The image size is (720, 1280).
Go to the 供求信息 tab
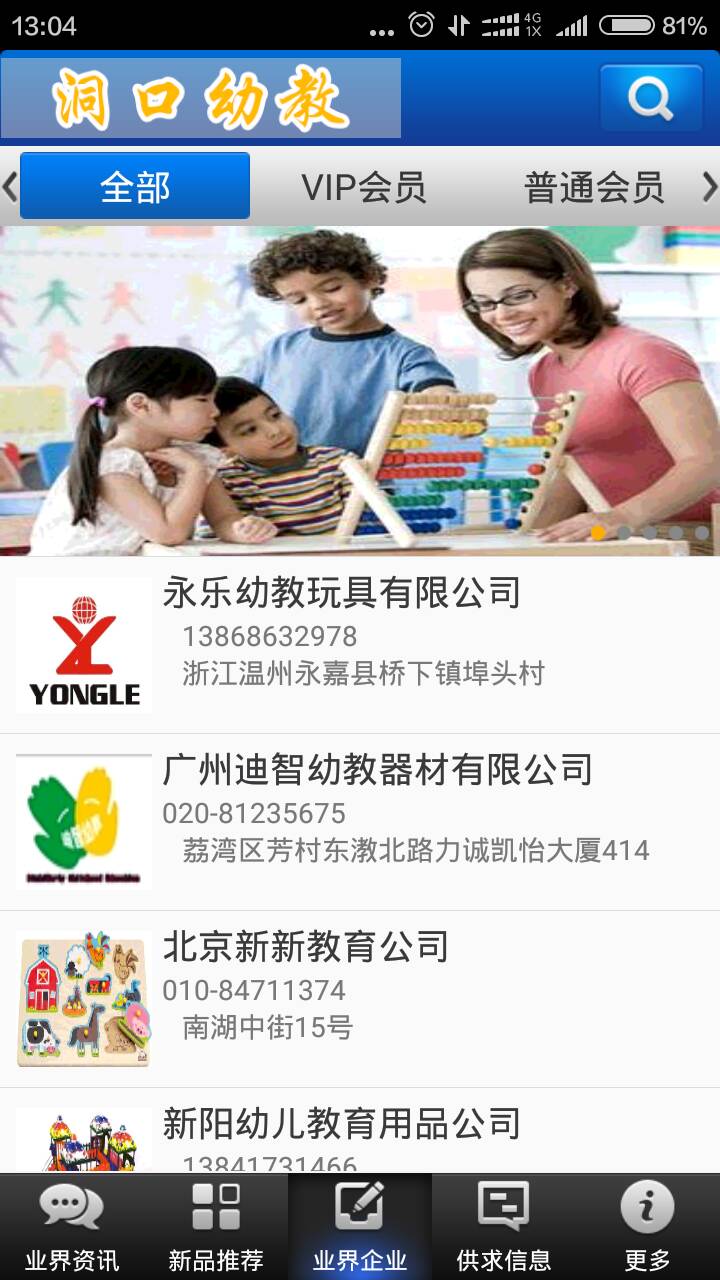pos(504,1228)
